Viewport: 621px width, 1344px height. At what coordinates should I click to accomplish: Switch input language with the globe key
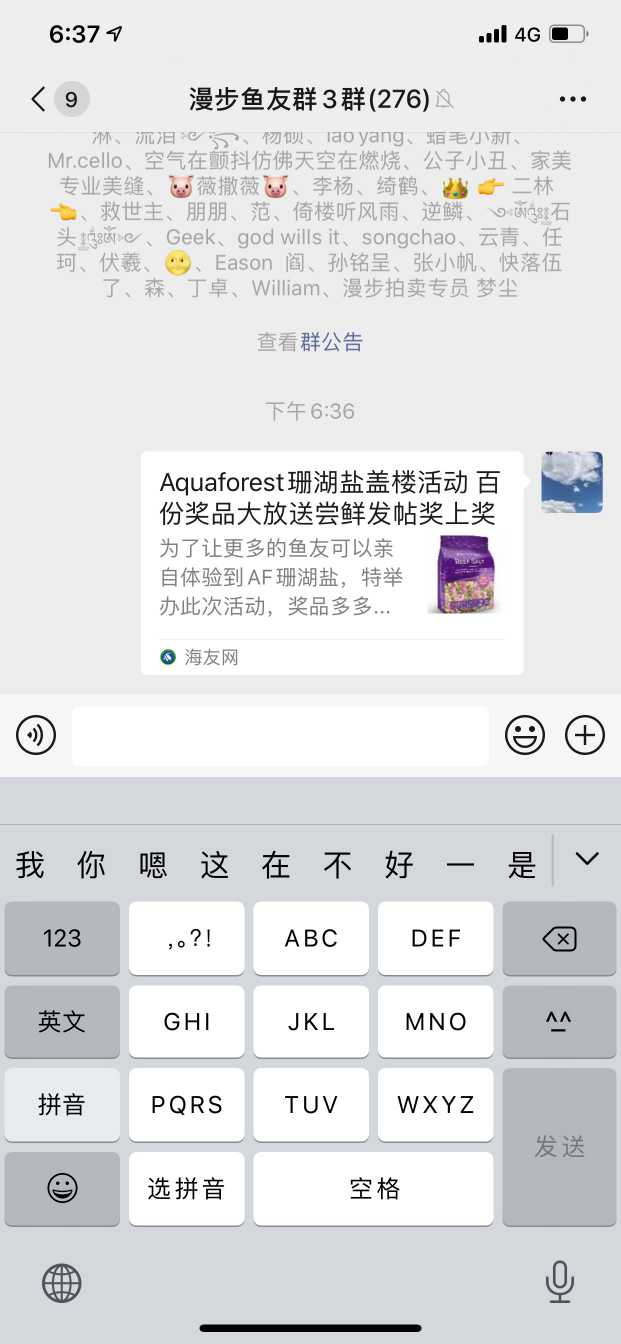[62, 1282]
